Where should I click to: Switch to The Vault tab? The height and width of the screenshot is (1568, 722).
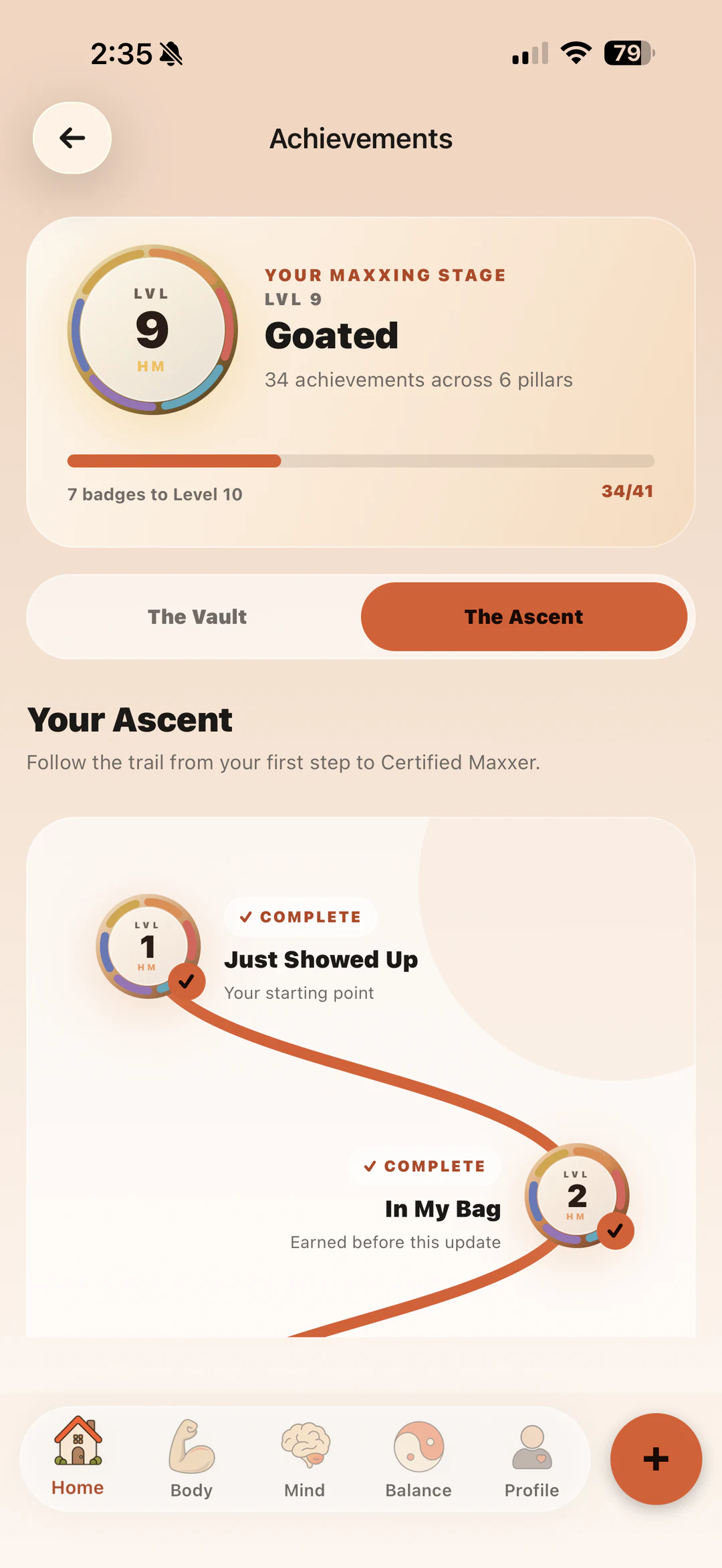pyautogui.click(x=197, y=617)
